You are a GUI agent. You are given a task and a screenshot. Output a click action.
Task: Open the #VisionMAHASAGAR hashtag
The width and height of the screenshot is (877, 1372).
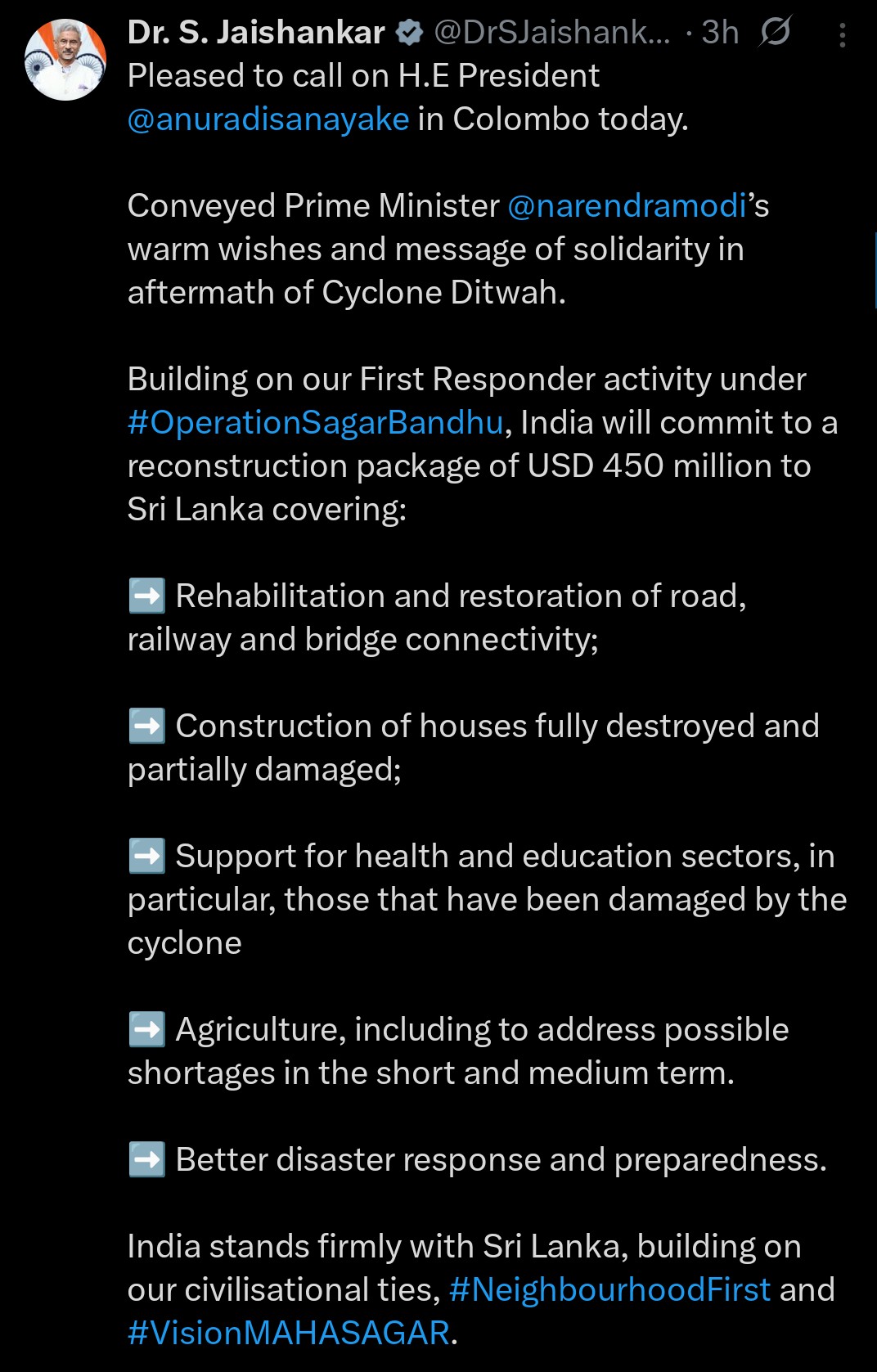[x=289, y=1334]
